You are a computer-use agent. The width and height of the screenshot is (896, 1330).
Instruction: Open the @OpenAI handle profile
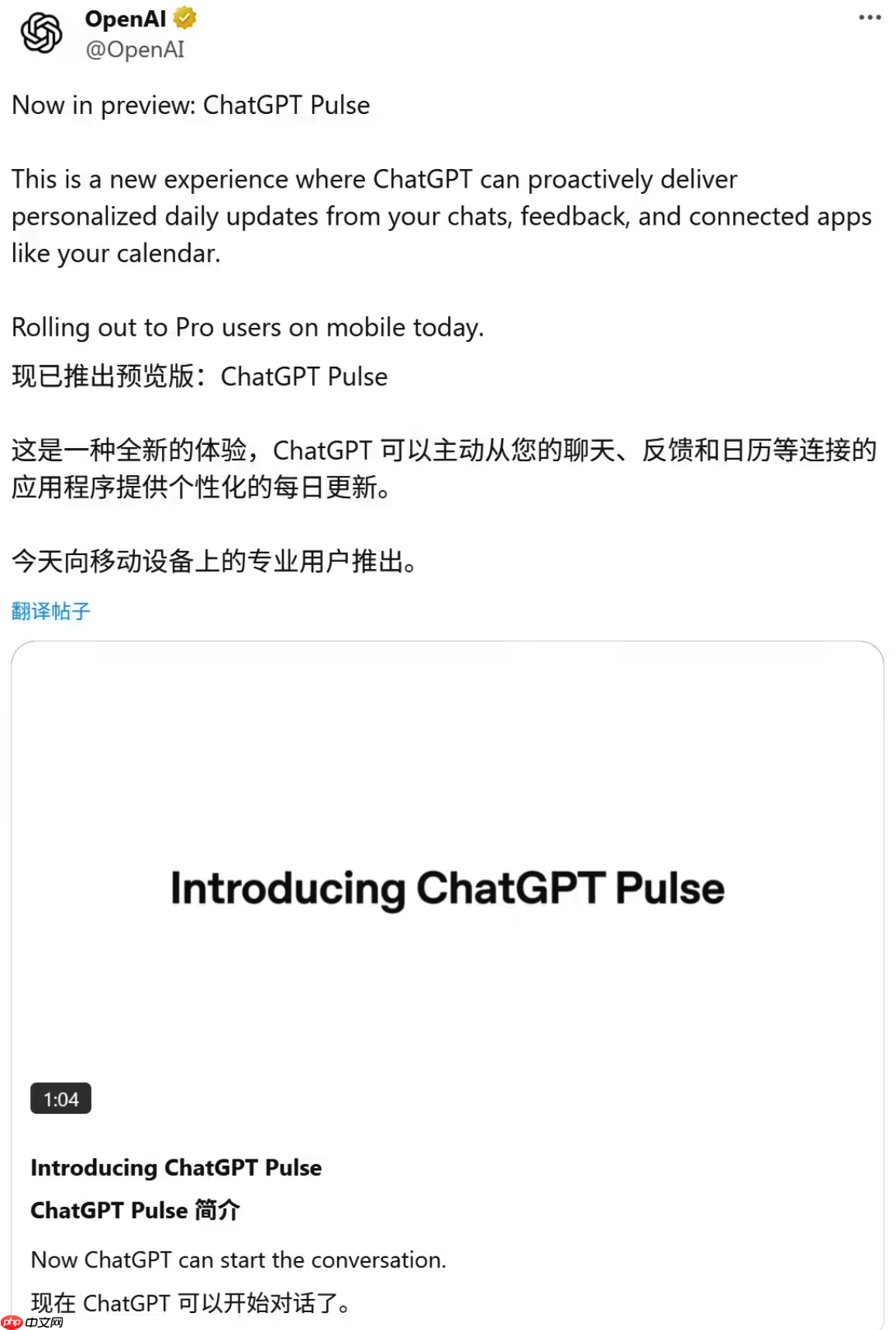[135, 50]
